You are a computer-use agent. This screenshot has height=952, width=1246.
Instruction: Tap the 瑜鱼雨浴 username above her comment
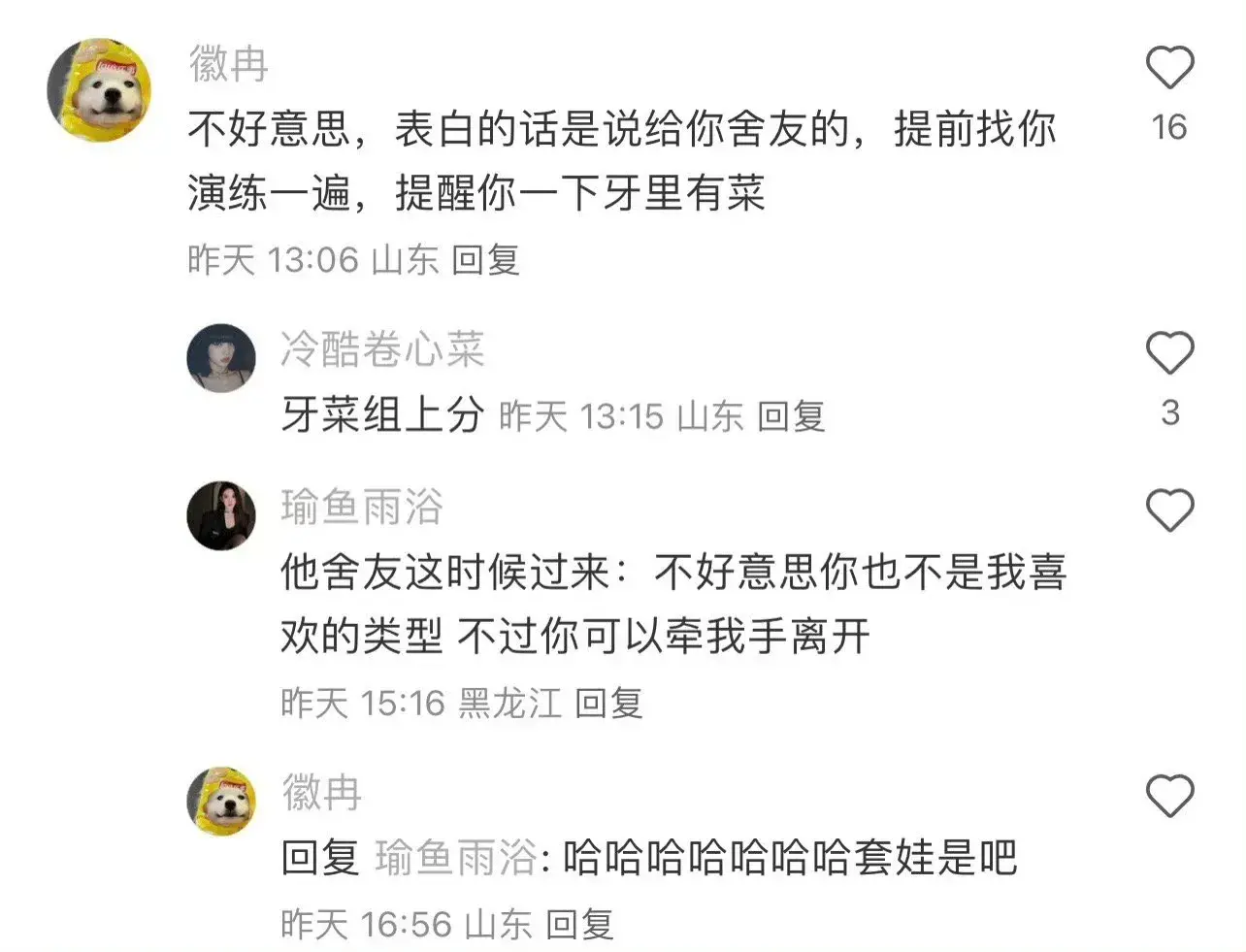tap(362, 507)
